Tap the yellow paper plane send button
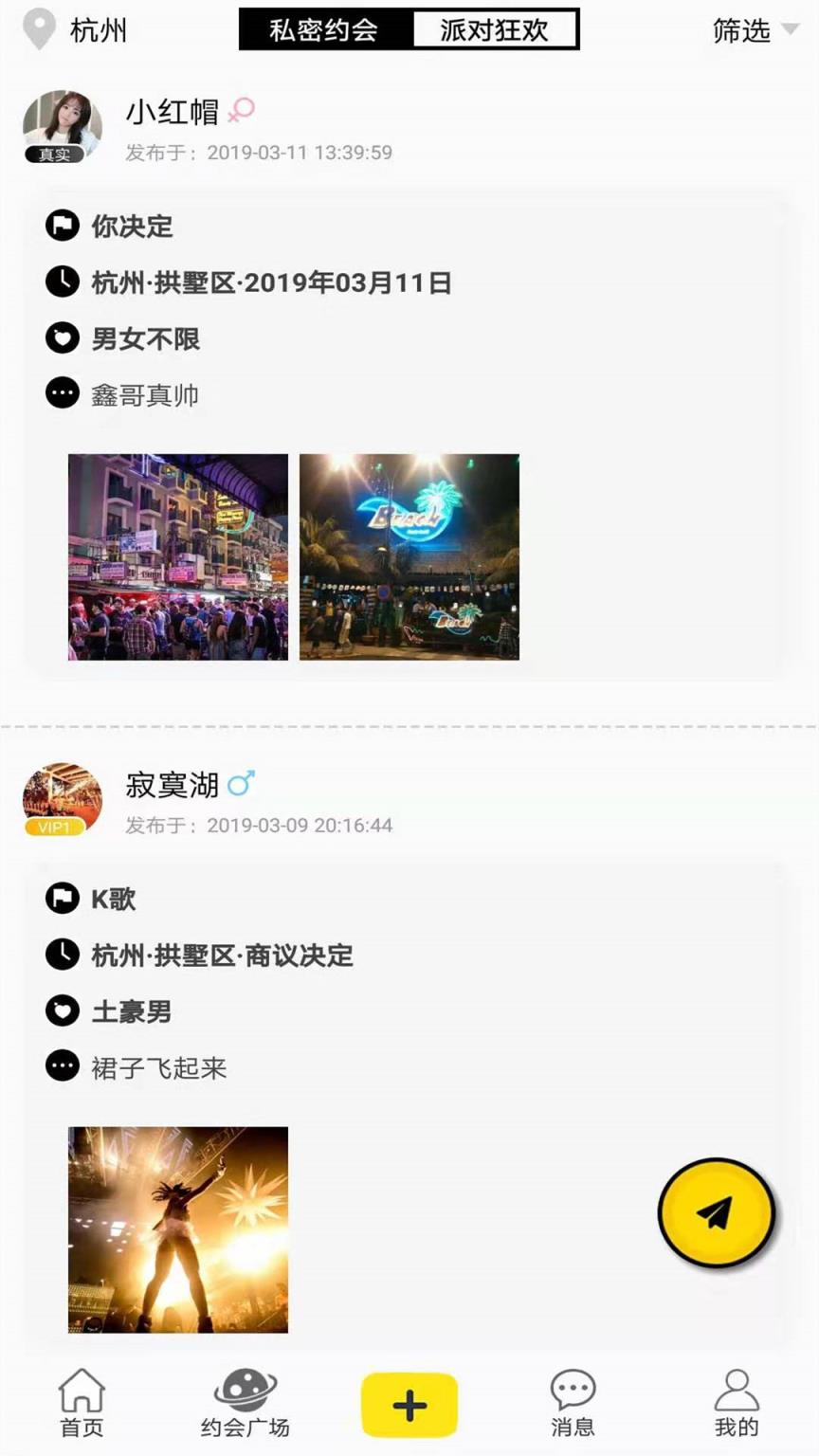819x1456 pixels. click(716, 1212)
